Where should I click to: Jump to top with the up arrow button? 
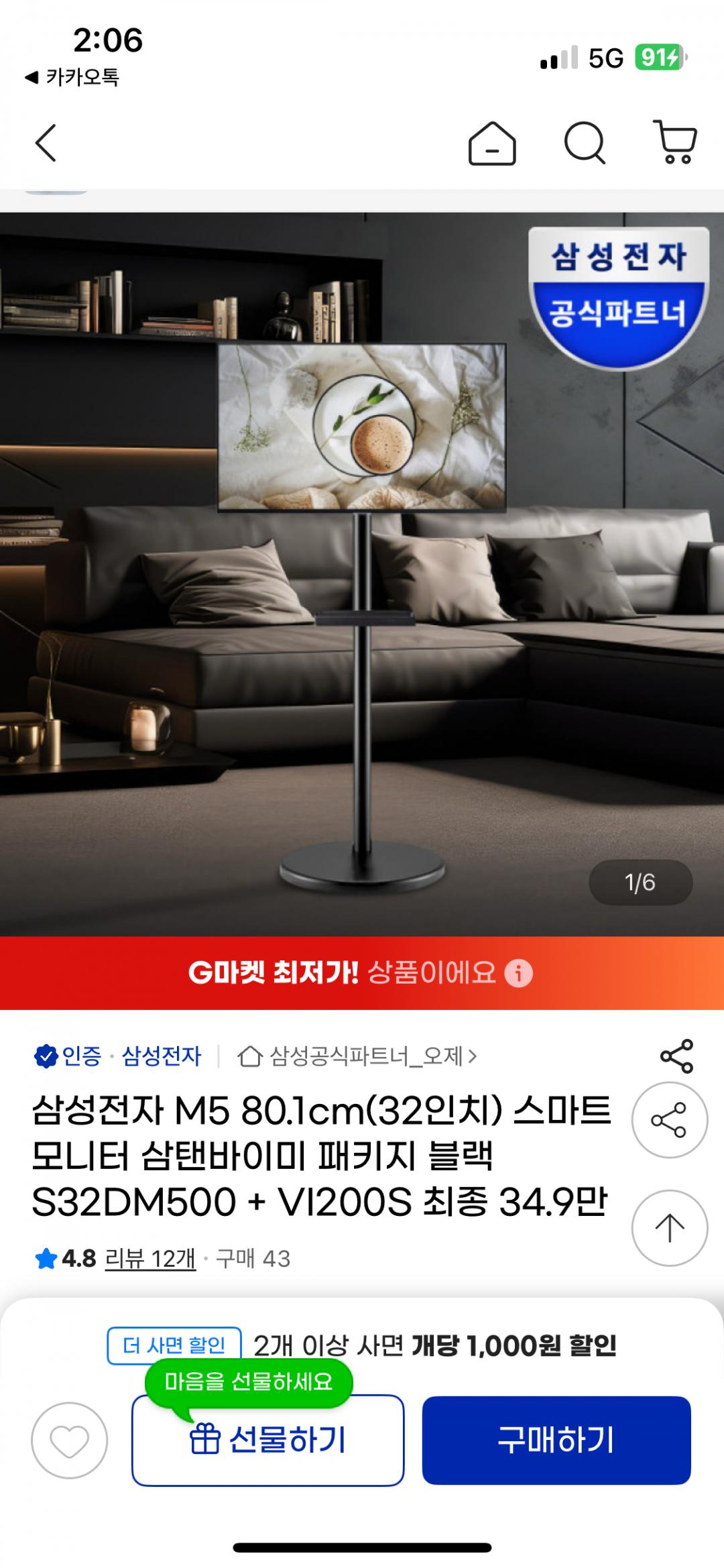(x=669, y=1228)
